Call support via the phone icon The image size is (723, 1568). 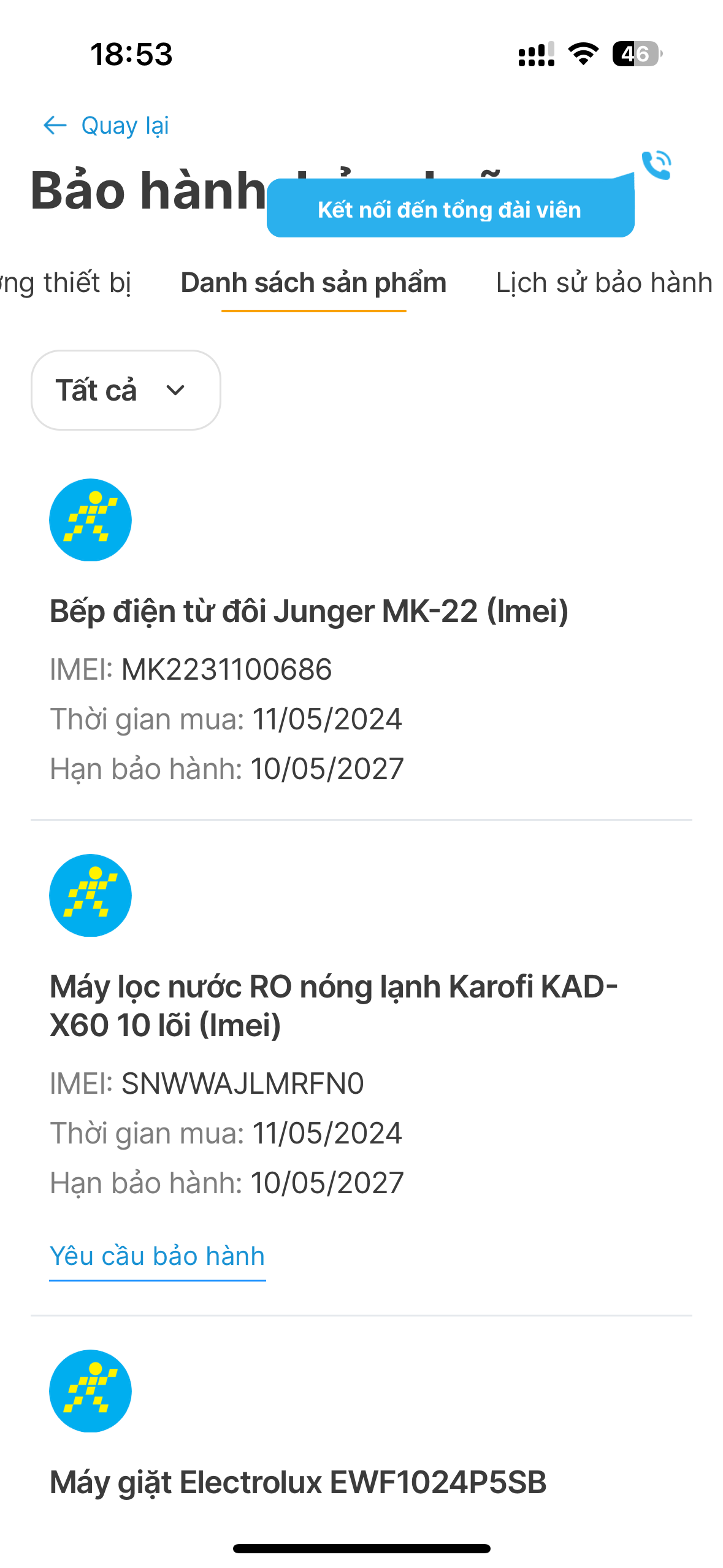[x=657, y=165]
